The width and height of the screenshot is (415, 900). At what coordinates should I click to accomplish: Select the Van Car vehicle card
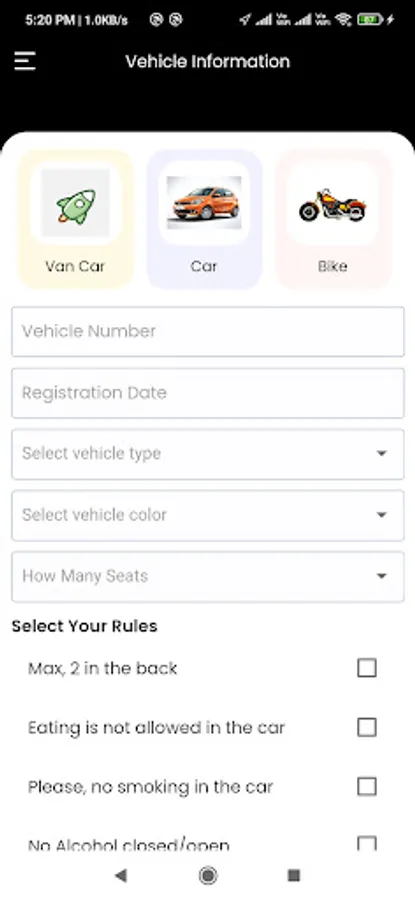coord(75,219)
